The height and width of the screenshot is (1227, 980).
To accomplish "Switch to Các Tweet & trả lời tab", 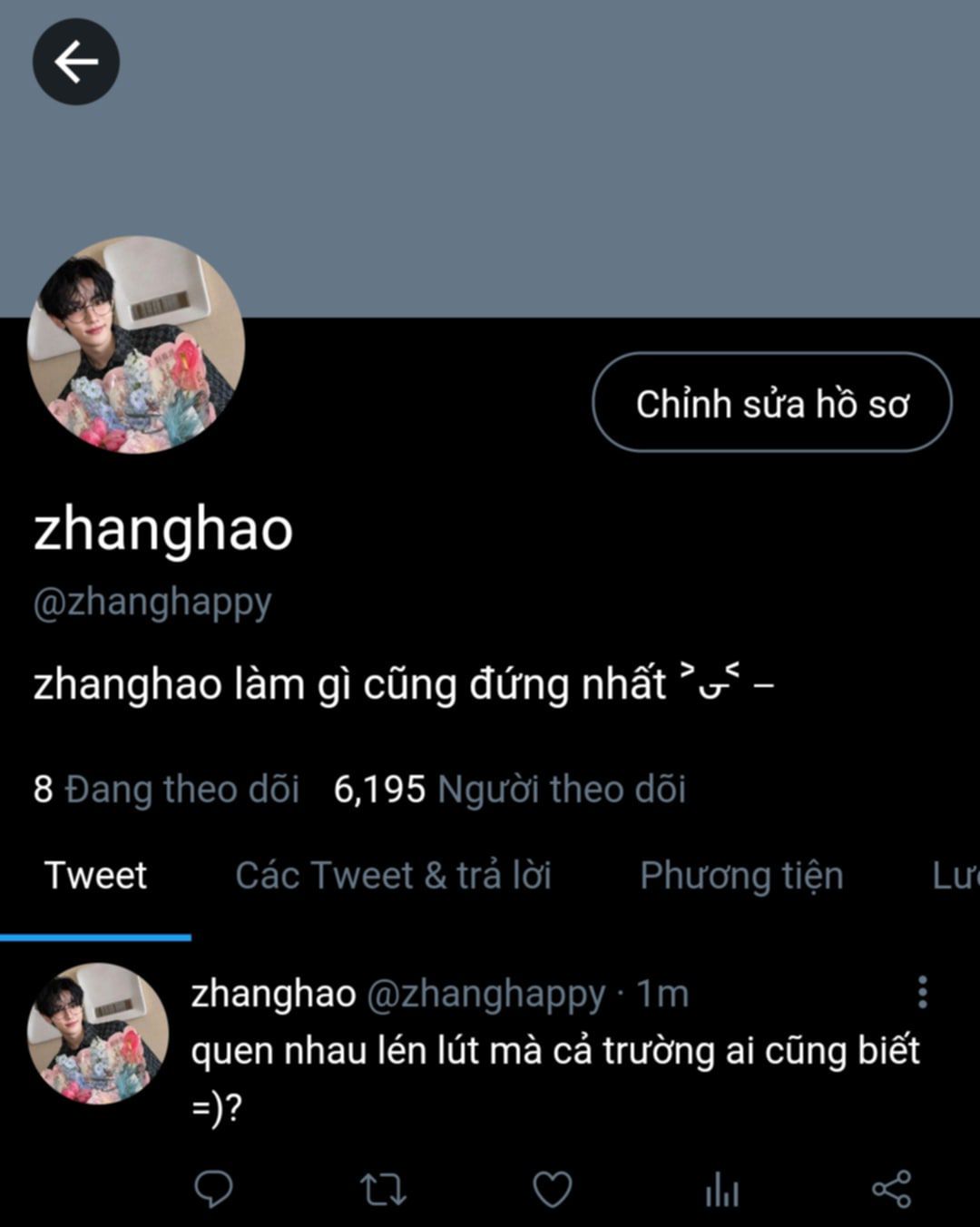I will tap(393, 876).
